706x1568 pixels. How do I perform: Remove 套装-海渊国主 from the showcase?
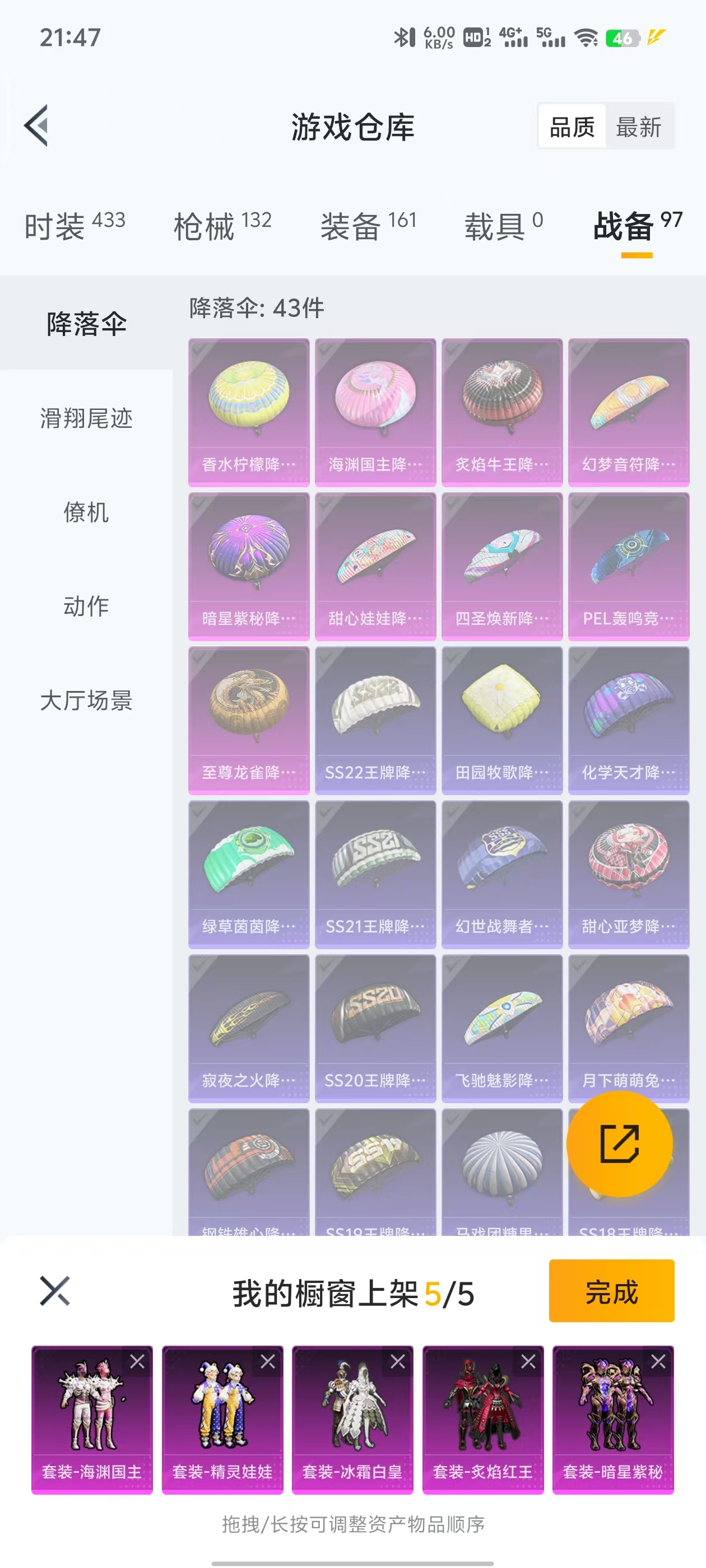(138, 1361)
